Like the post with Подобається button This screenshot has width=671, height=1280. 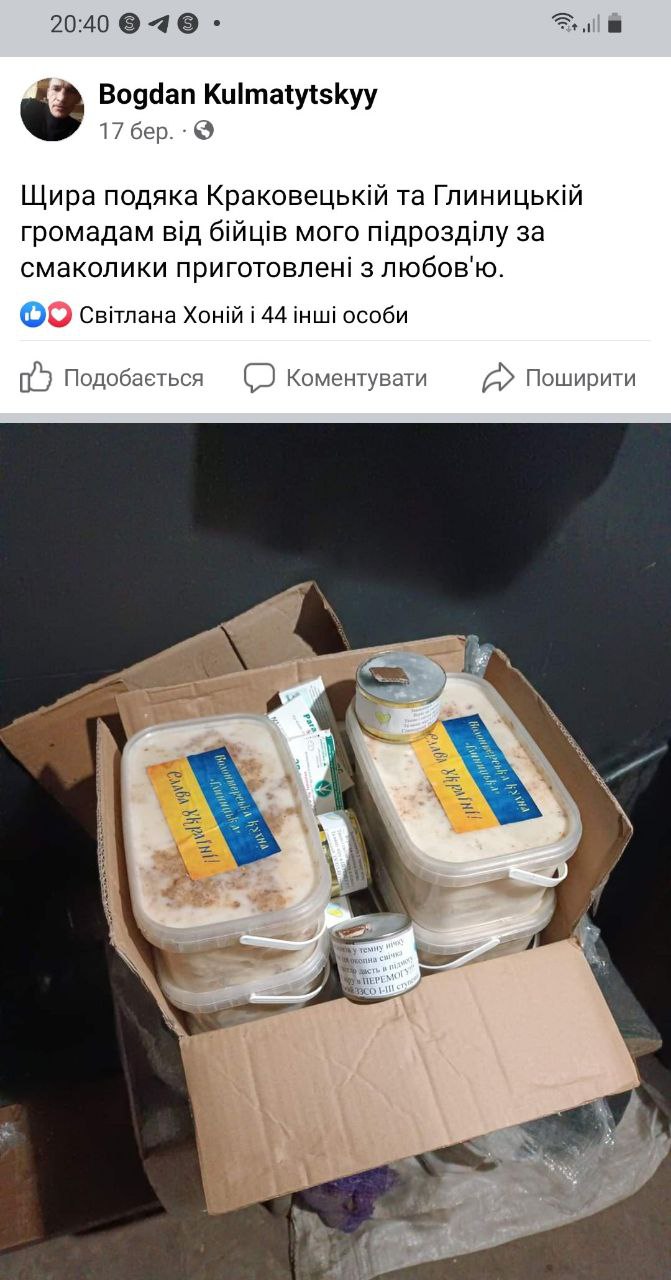(112, 378)
